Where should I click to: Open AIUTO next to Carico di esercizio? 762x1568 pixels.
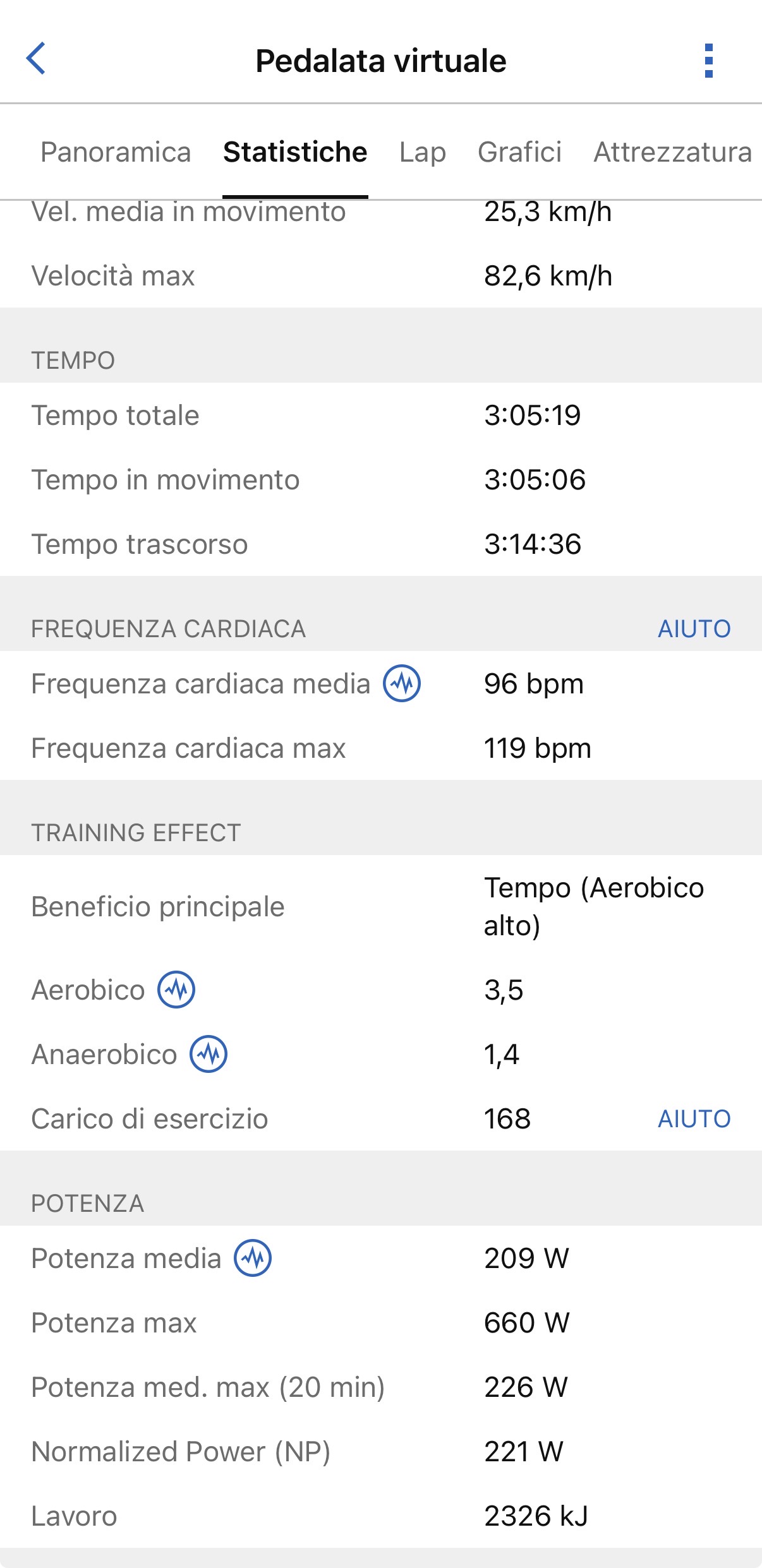click(x=694, y=1119)
